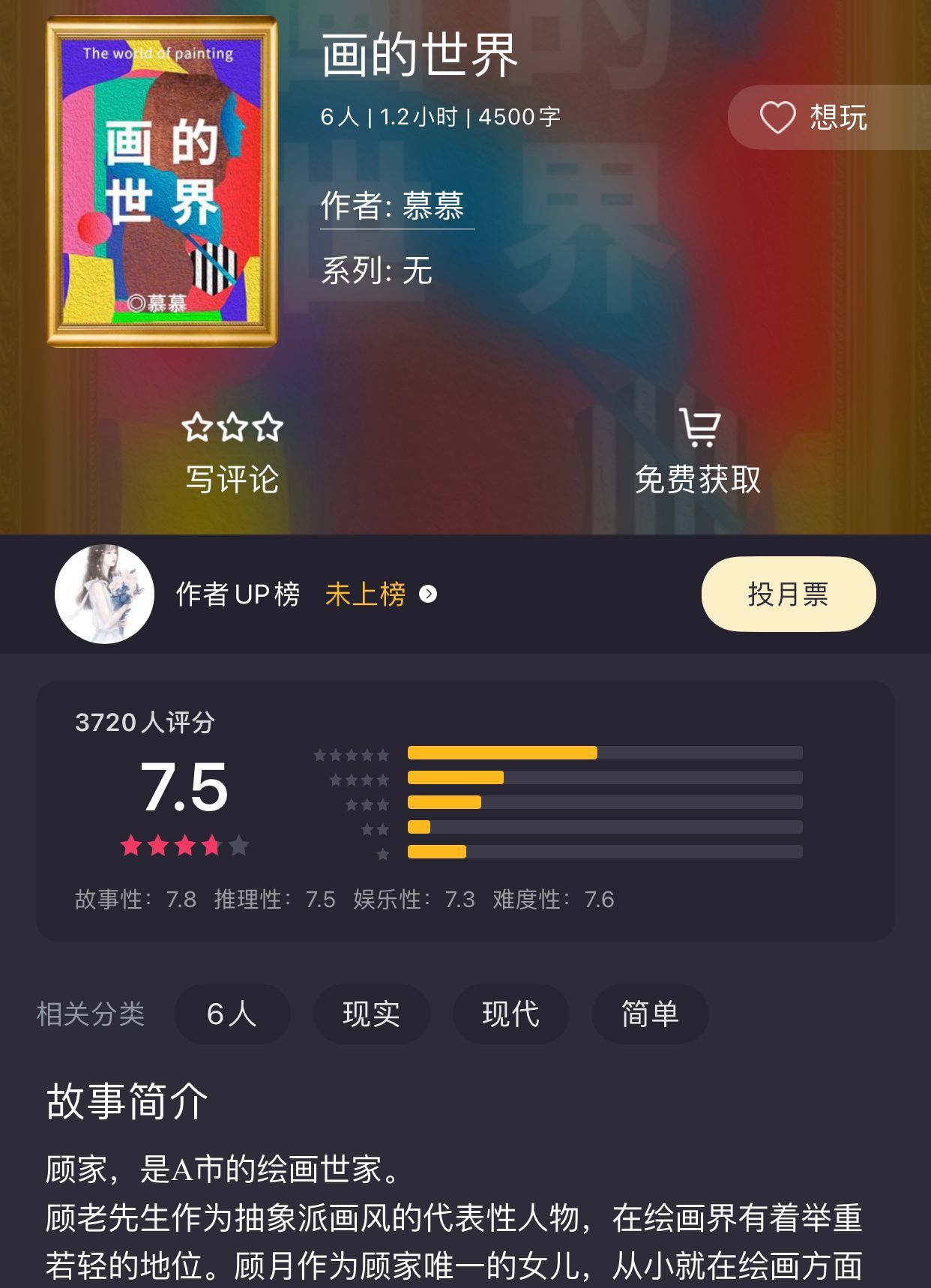Select the 6人 category chip
The height and width of the screenshot is (1288, 931).
tap(232, 1014)
